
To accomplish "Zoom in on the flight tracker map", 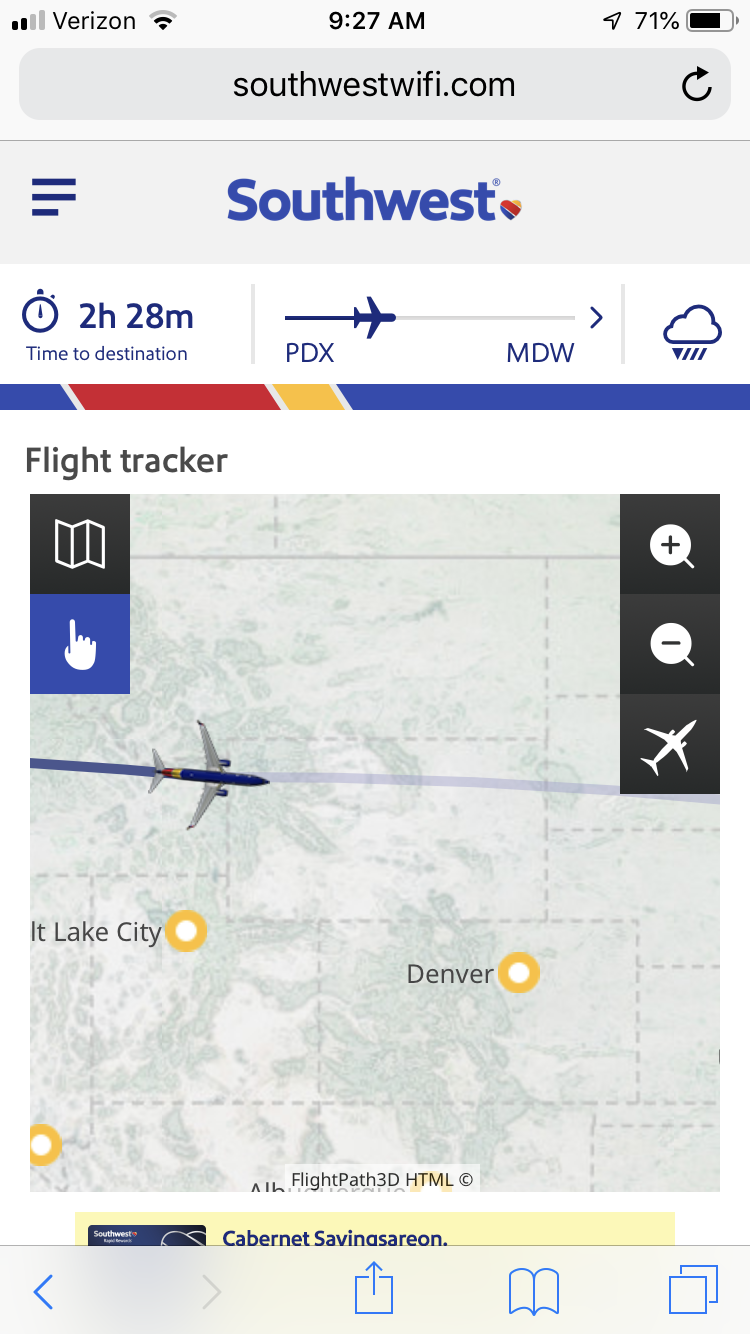I will pos(670,544).
